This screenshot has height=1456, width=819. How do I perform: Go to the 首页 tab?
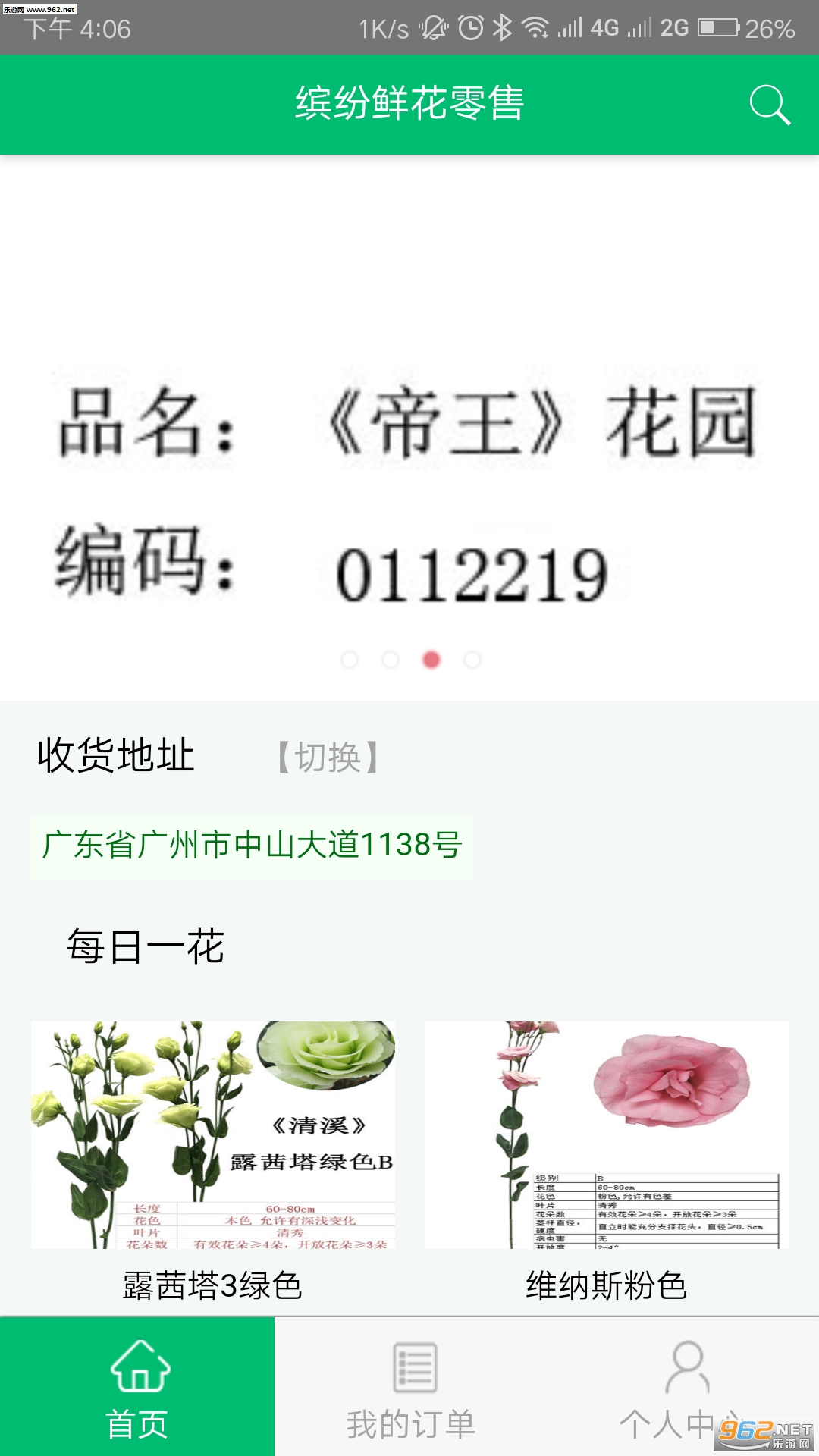[x=137, y=1387]
